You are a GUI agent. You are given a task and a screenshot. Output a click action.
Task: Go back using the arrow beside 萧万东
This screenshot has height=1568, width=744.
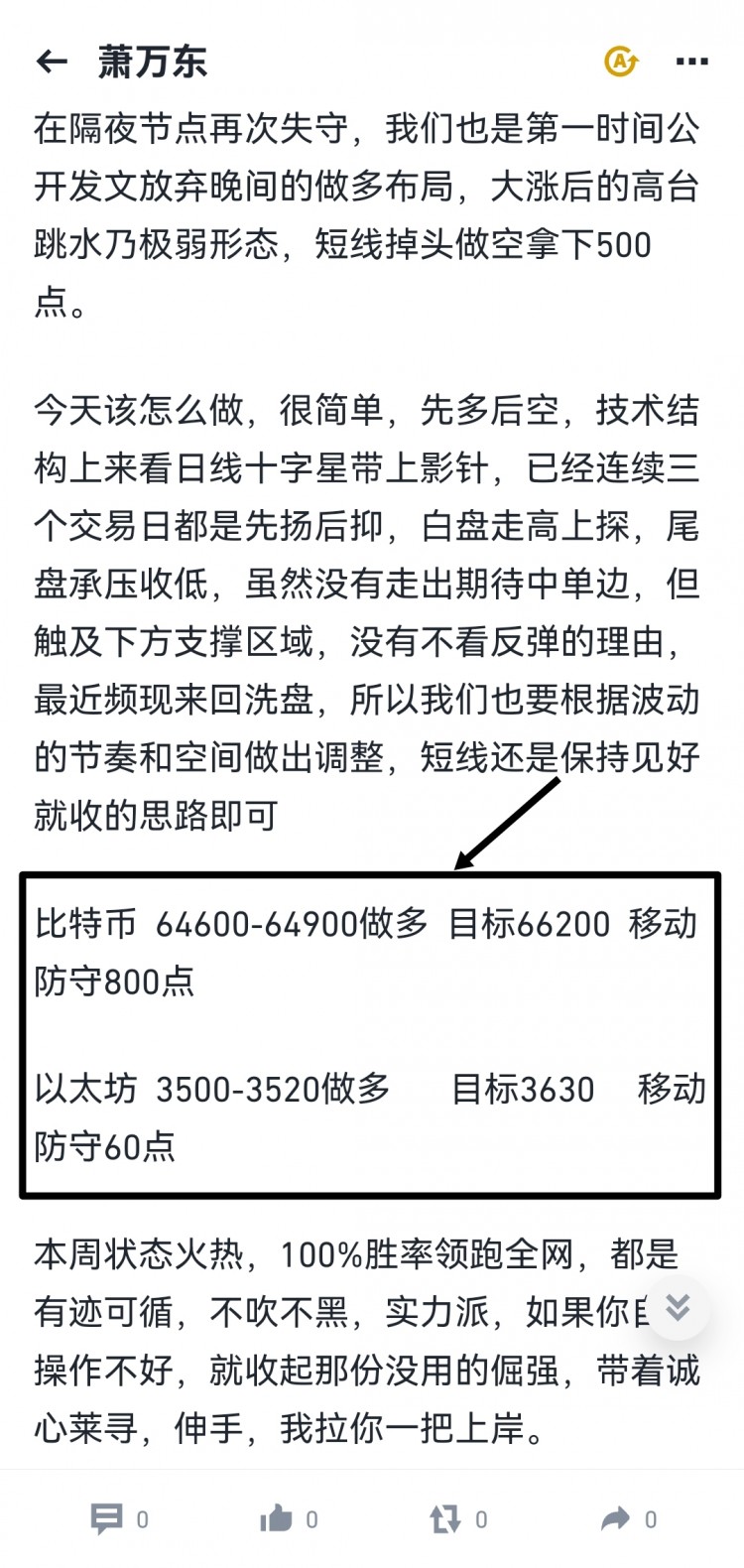(x=52, y=62)
